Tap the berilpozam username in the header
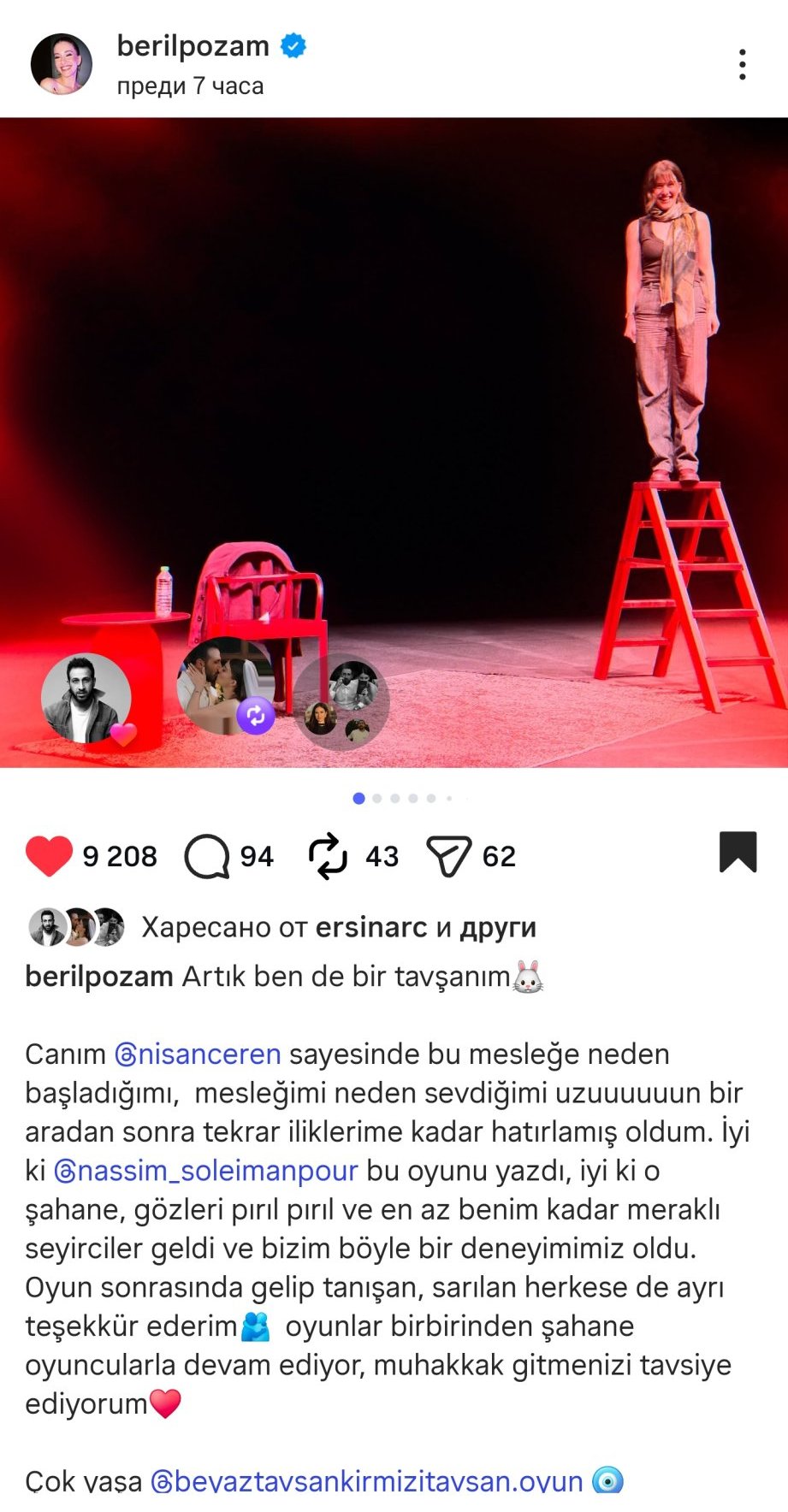This screenshot has height=1512, width=788. click(x=193, y=45)
